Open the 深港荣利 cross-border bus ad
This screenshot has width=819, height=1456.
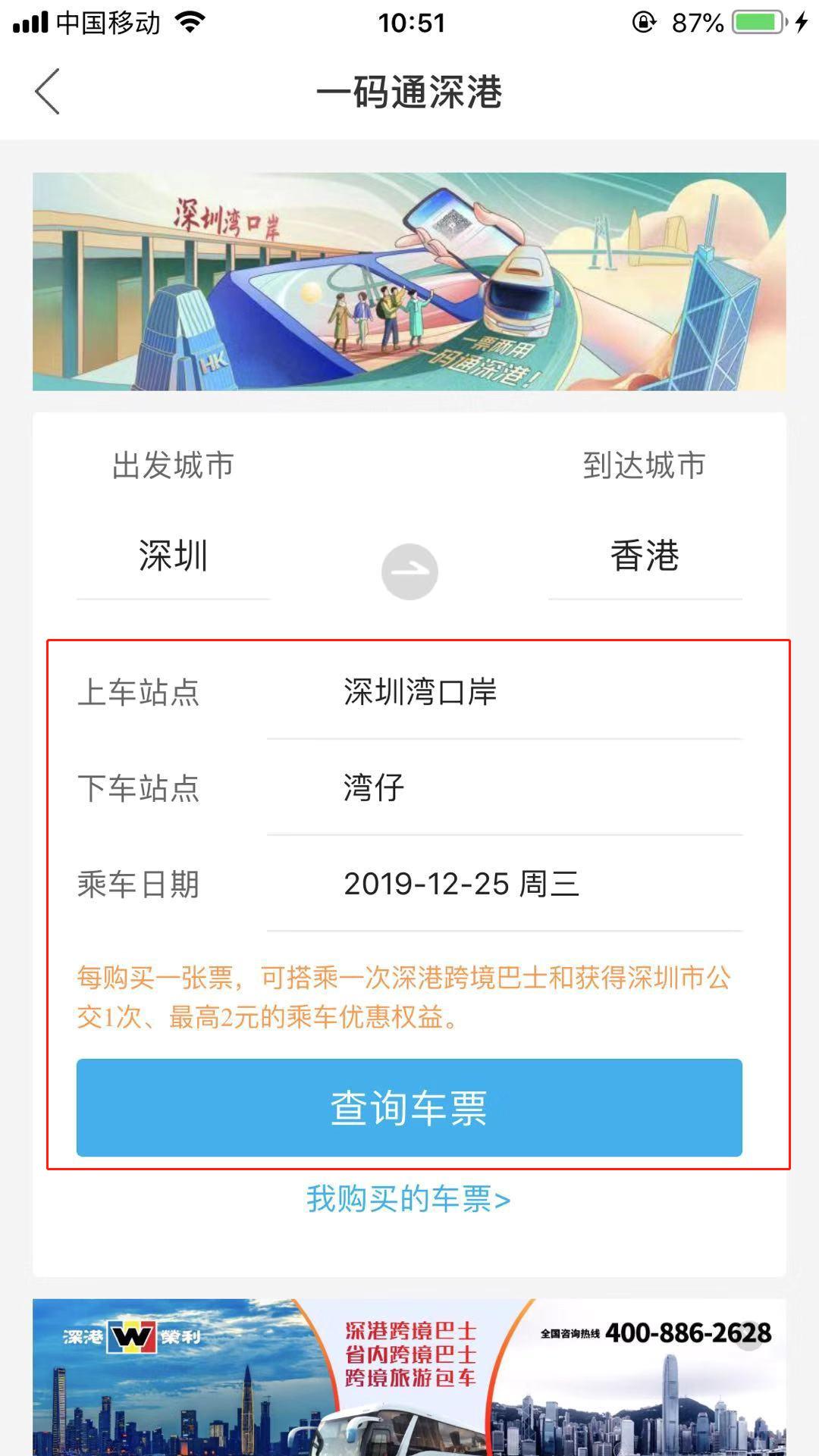[409, 1377]
